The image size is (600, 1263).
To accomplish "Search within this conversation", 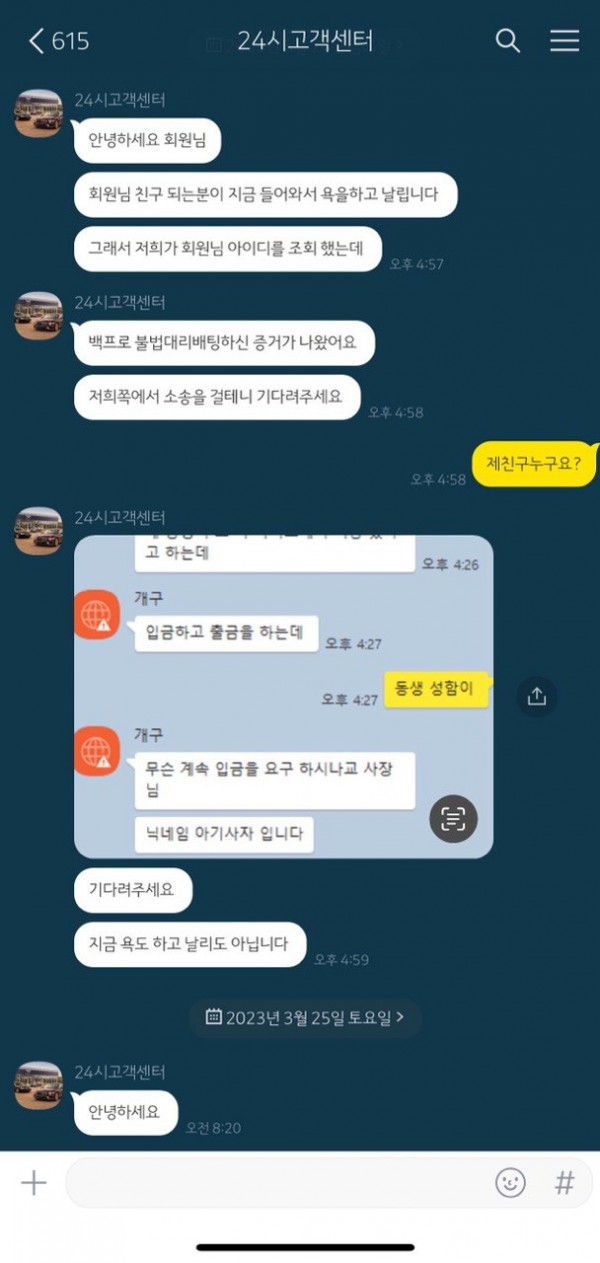I will pyautogui.click(x=508, y=41).
